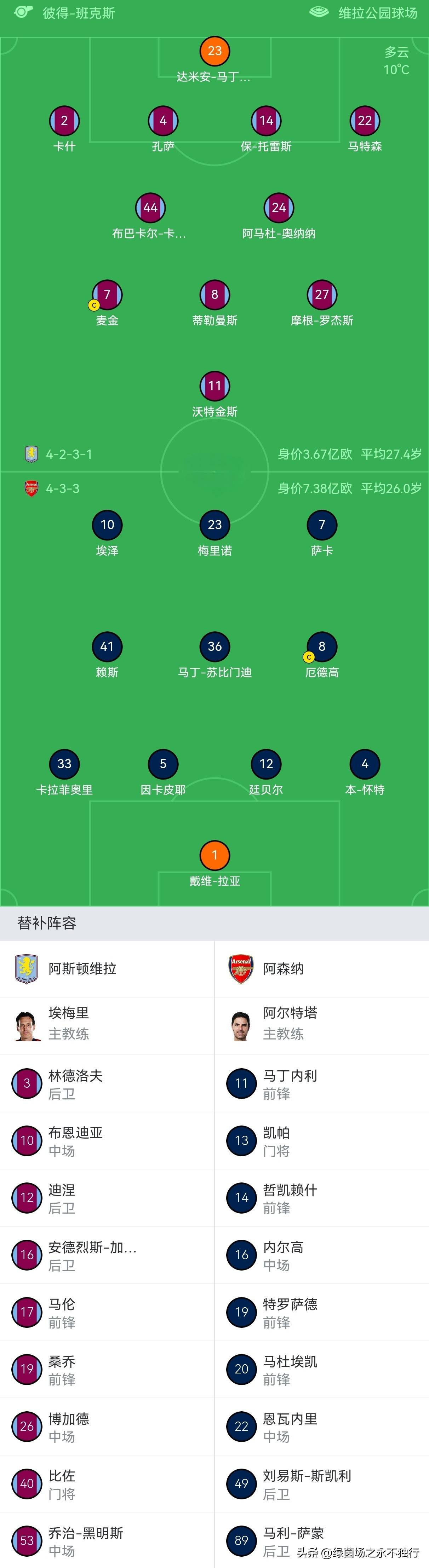Screen dimensions: 429x1568
Task: Select substitute 哲凯赖什 number 14
Action: [322, 1198]
